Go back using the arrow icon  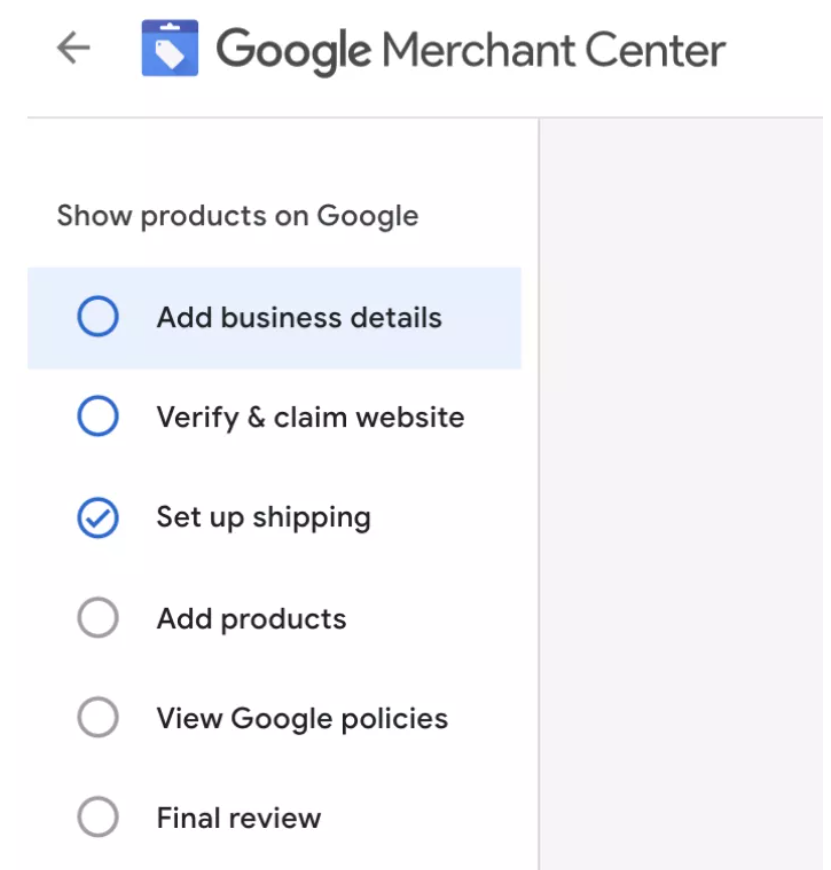point(74,48)
